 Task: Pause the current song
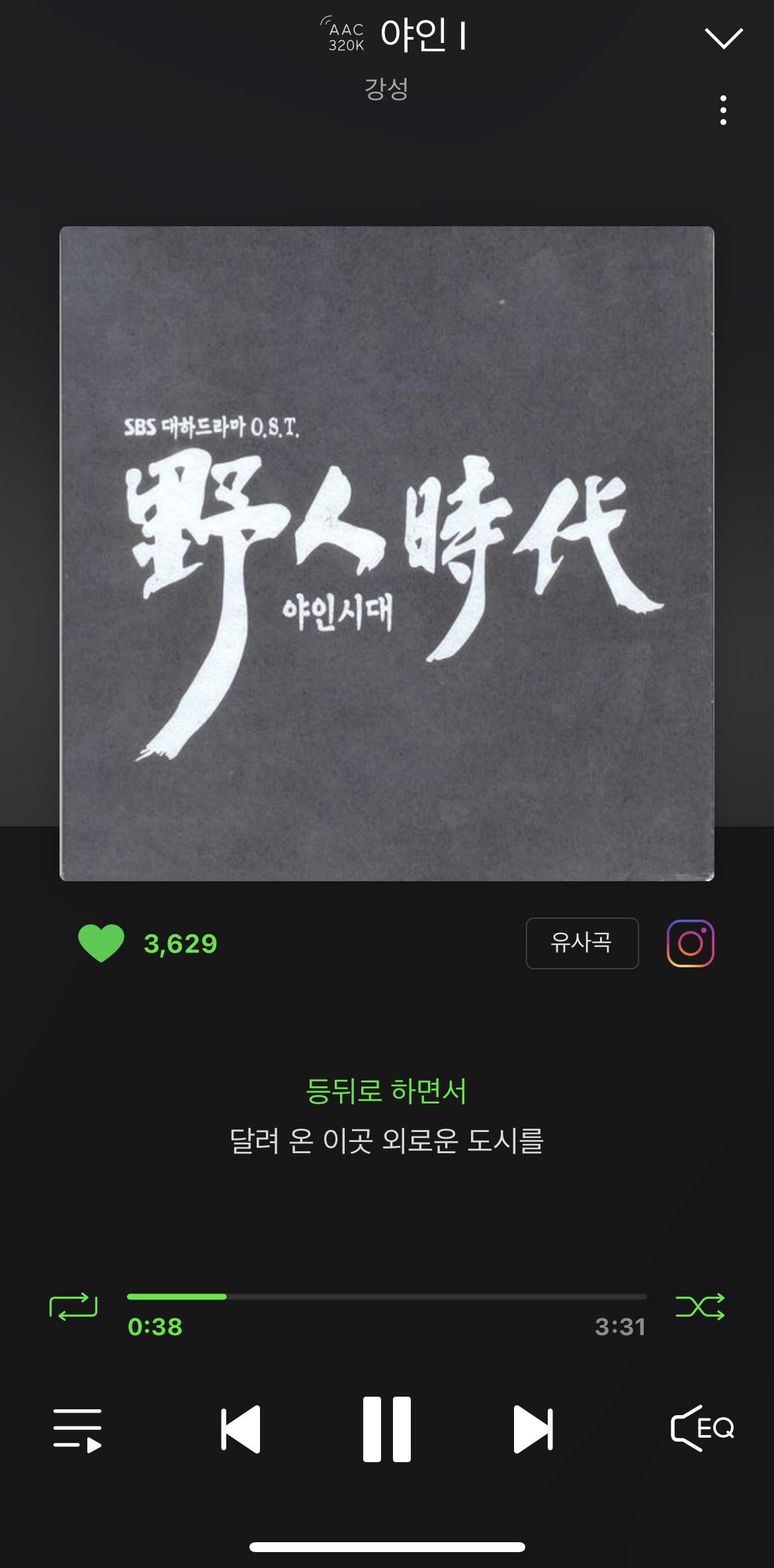coord(387,1430)
